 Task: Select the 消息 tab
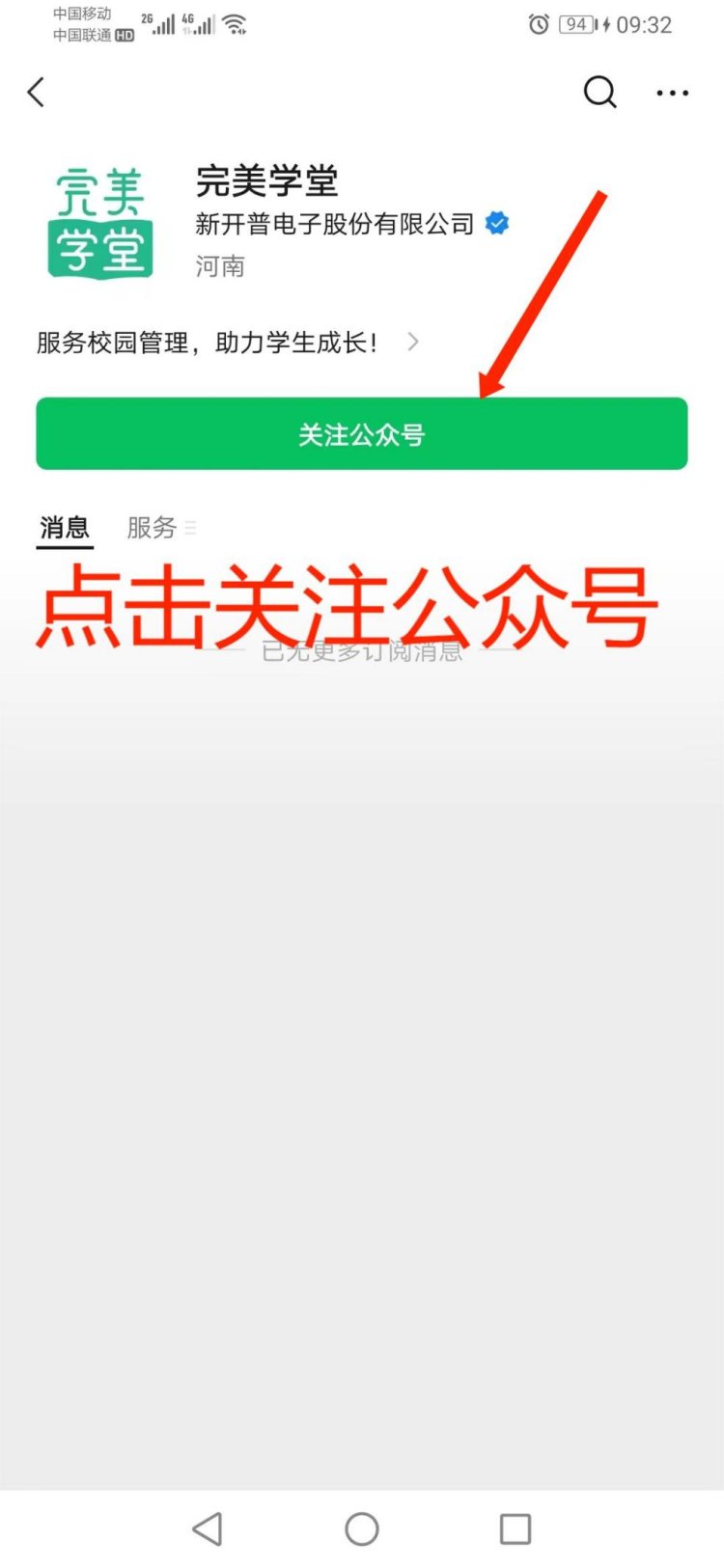pyautogui.click(x=65, y=528)
